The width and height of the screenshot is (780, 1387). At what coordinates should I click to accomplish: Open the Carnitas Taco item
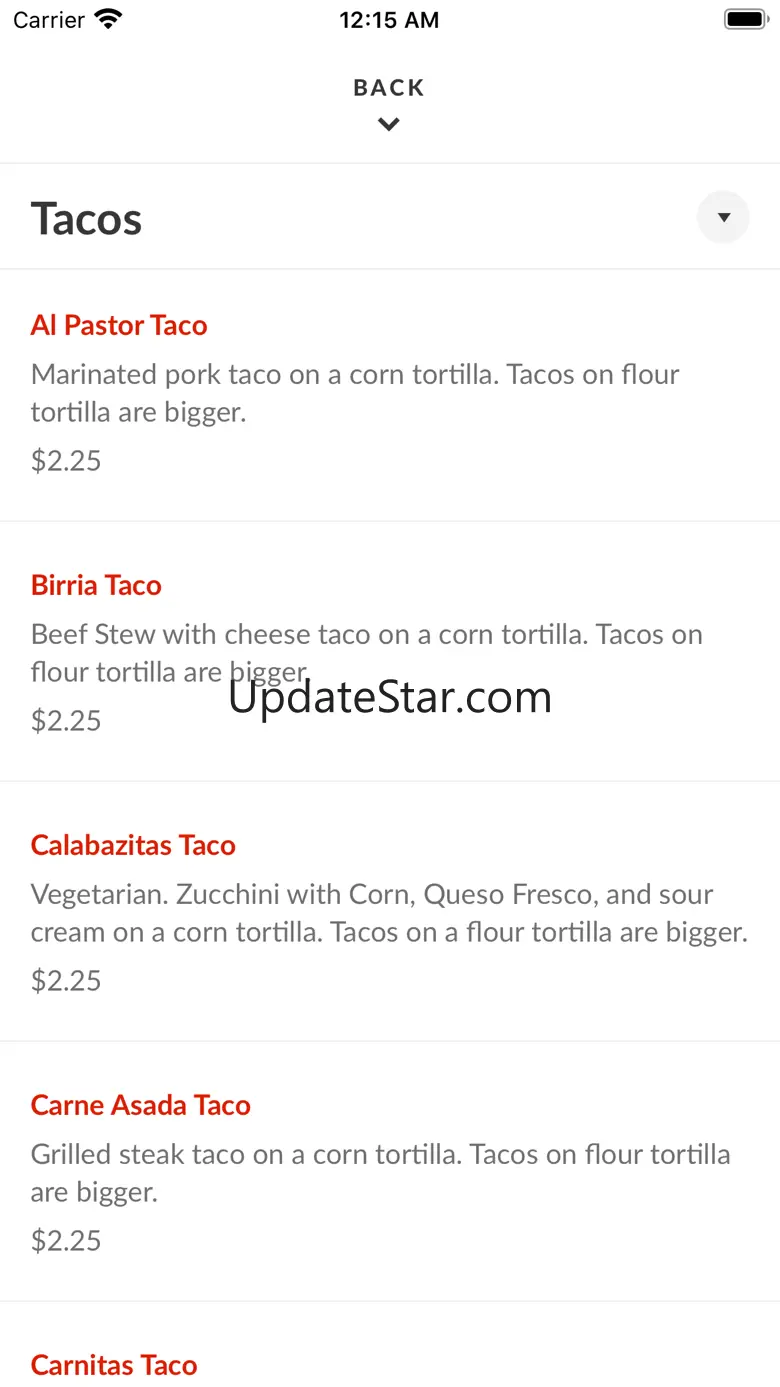[x=114, y=1365]
